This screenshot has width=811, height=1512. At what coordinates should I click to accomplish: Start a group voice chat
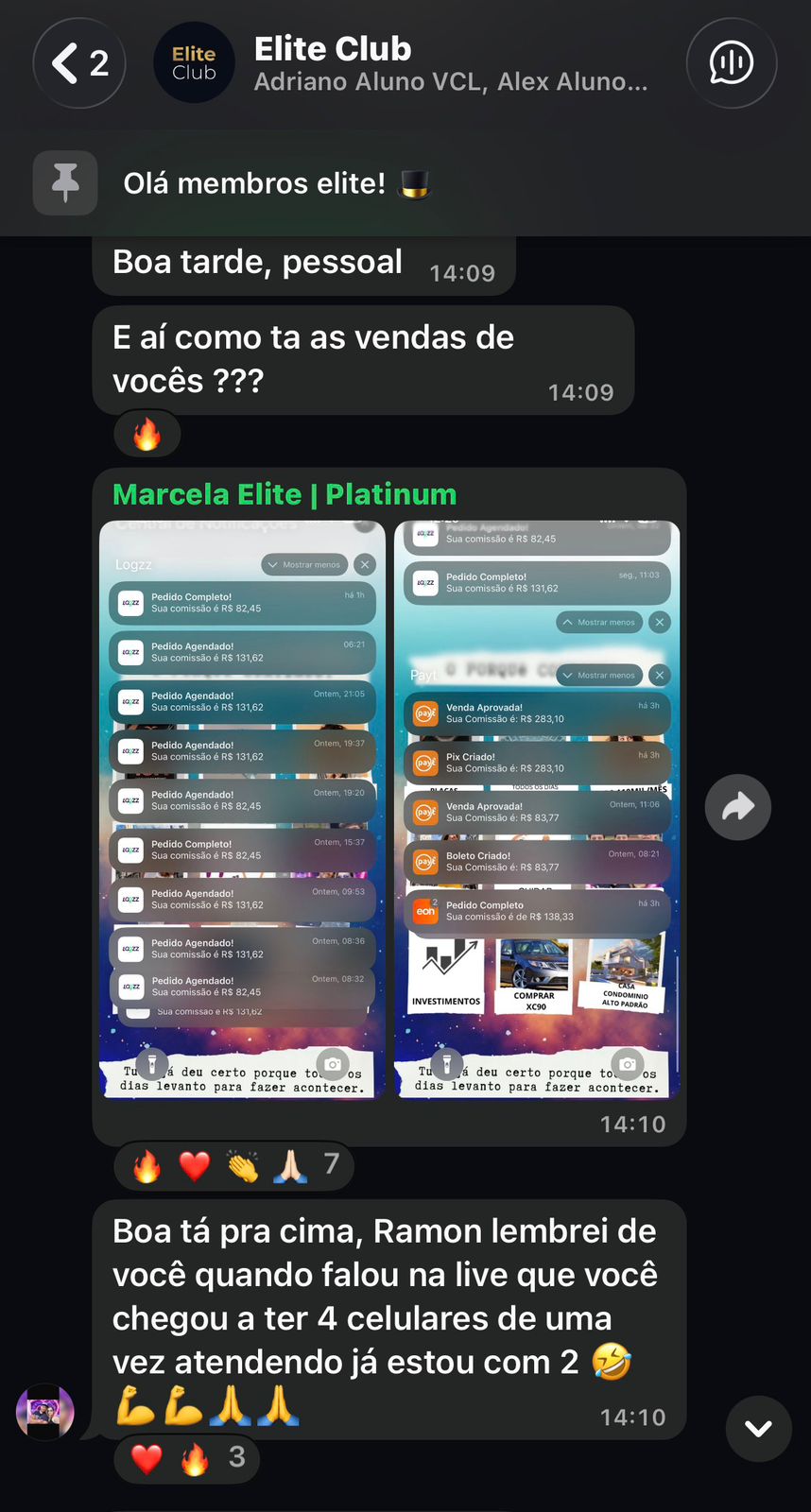tap(731, 63)
